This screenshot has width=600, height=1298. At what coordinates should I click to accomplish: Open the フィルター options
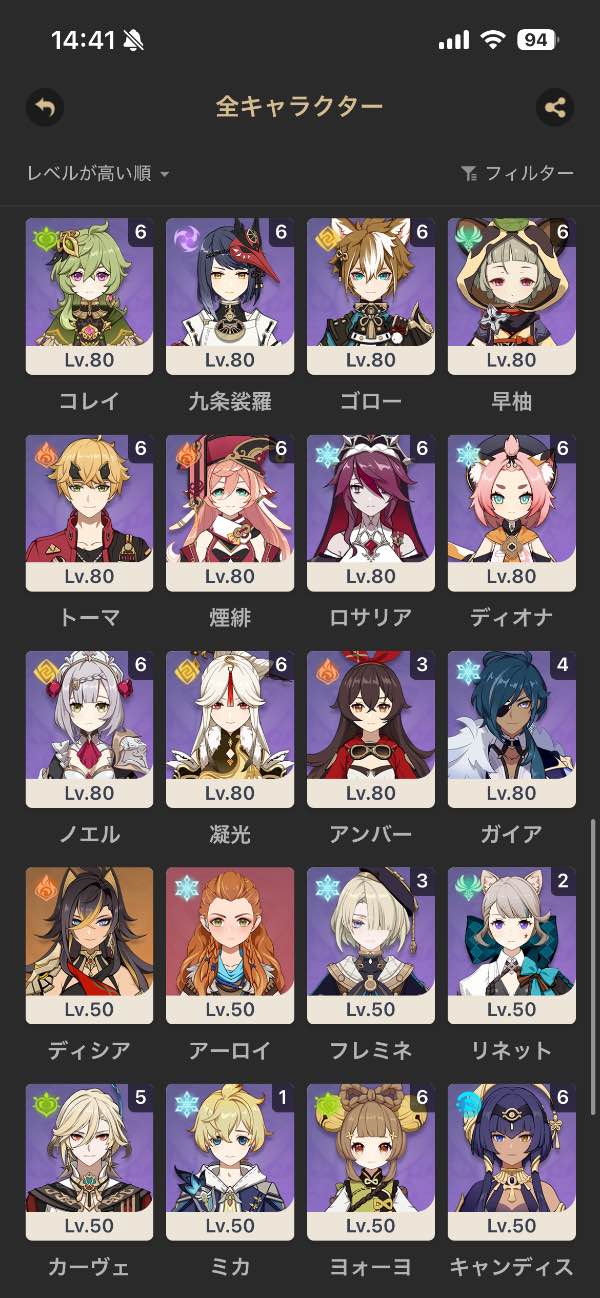pos(517,174)
